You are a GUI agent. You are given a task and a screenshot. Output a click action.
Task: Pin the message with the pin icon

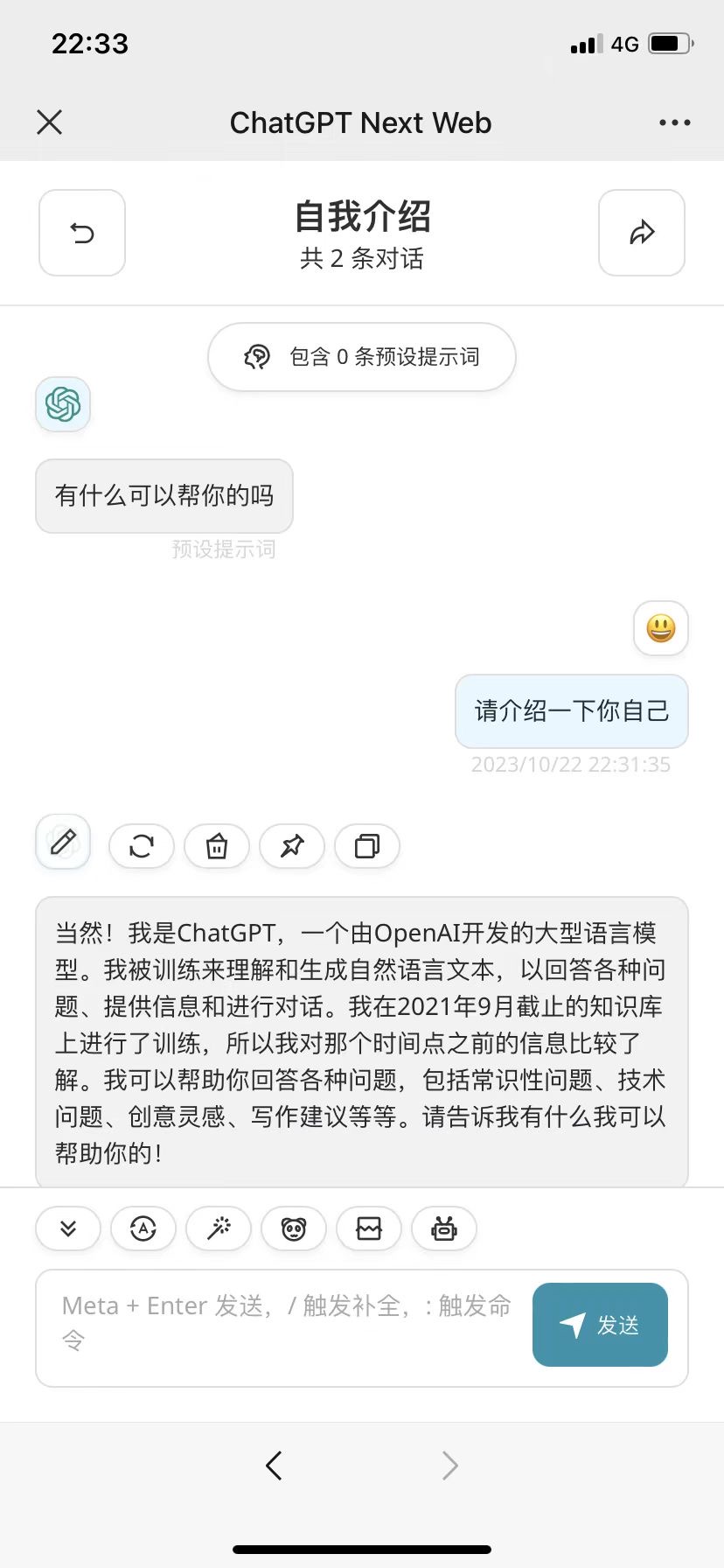[291, 846]
